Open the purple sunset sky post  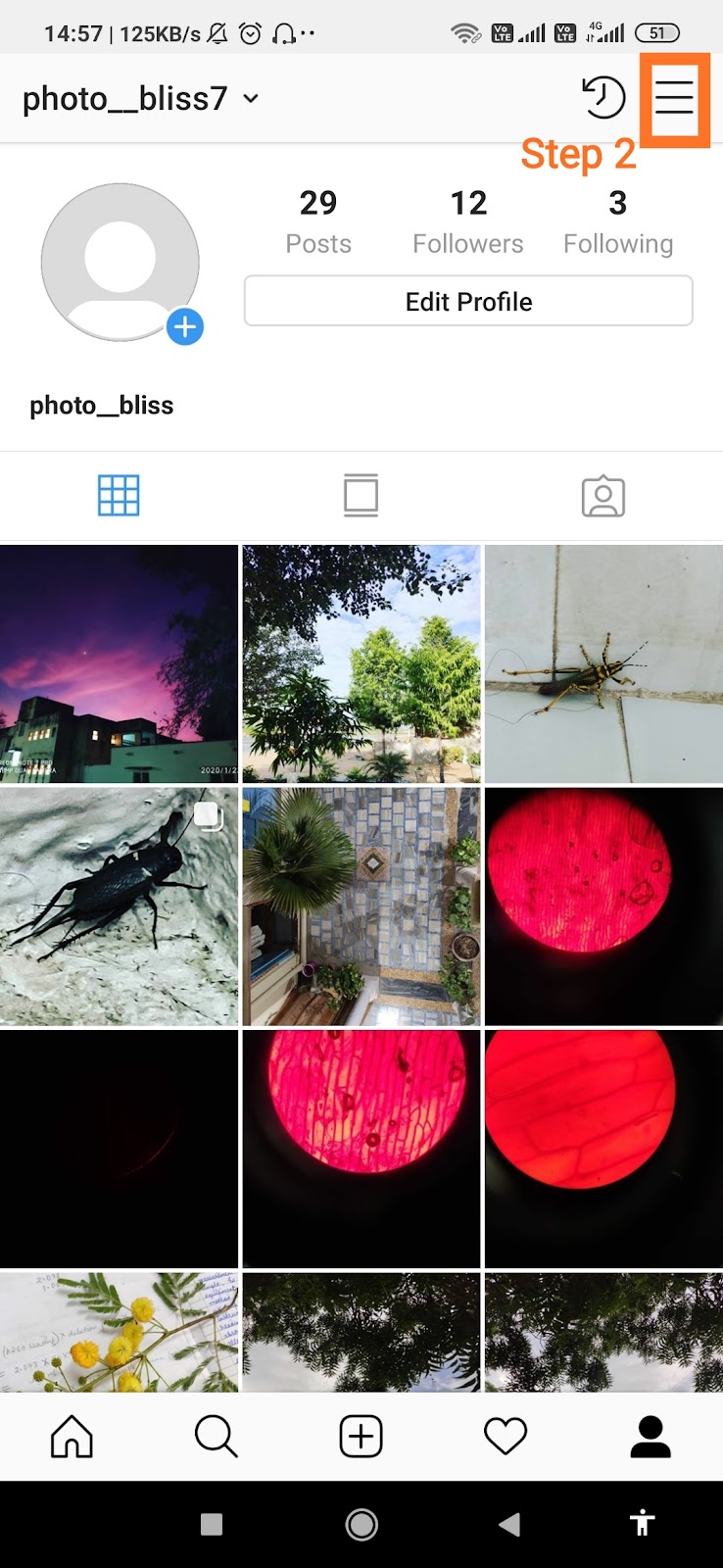pyautogui.click(x=119, y=663)
